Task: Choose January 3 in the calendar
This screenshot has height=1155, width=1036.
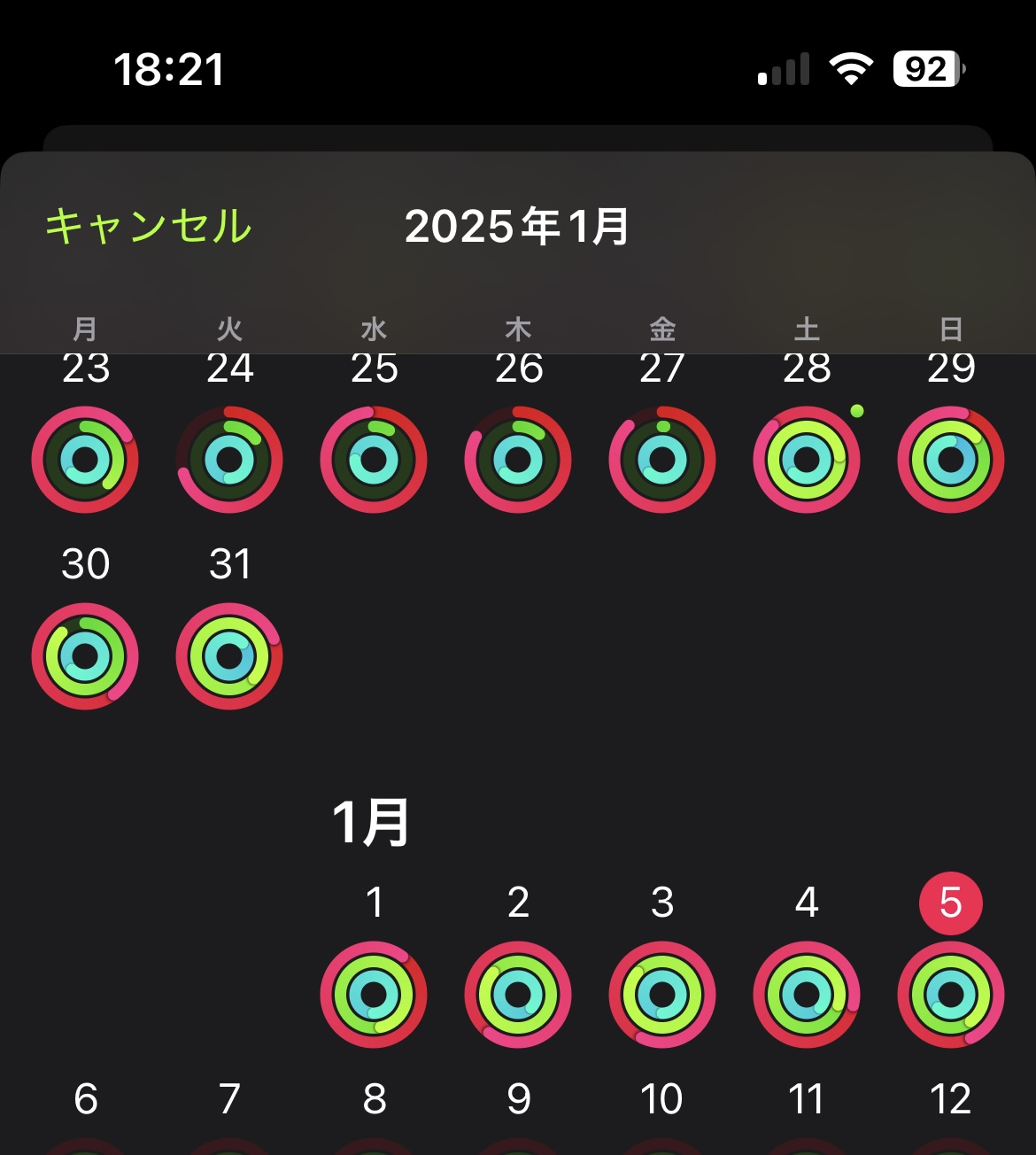Action: pyautogui.click(x=662, y=994)
